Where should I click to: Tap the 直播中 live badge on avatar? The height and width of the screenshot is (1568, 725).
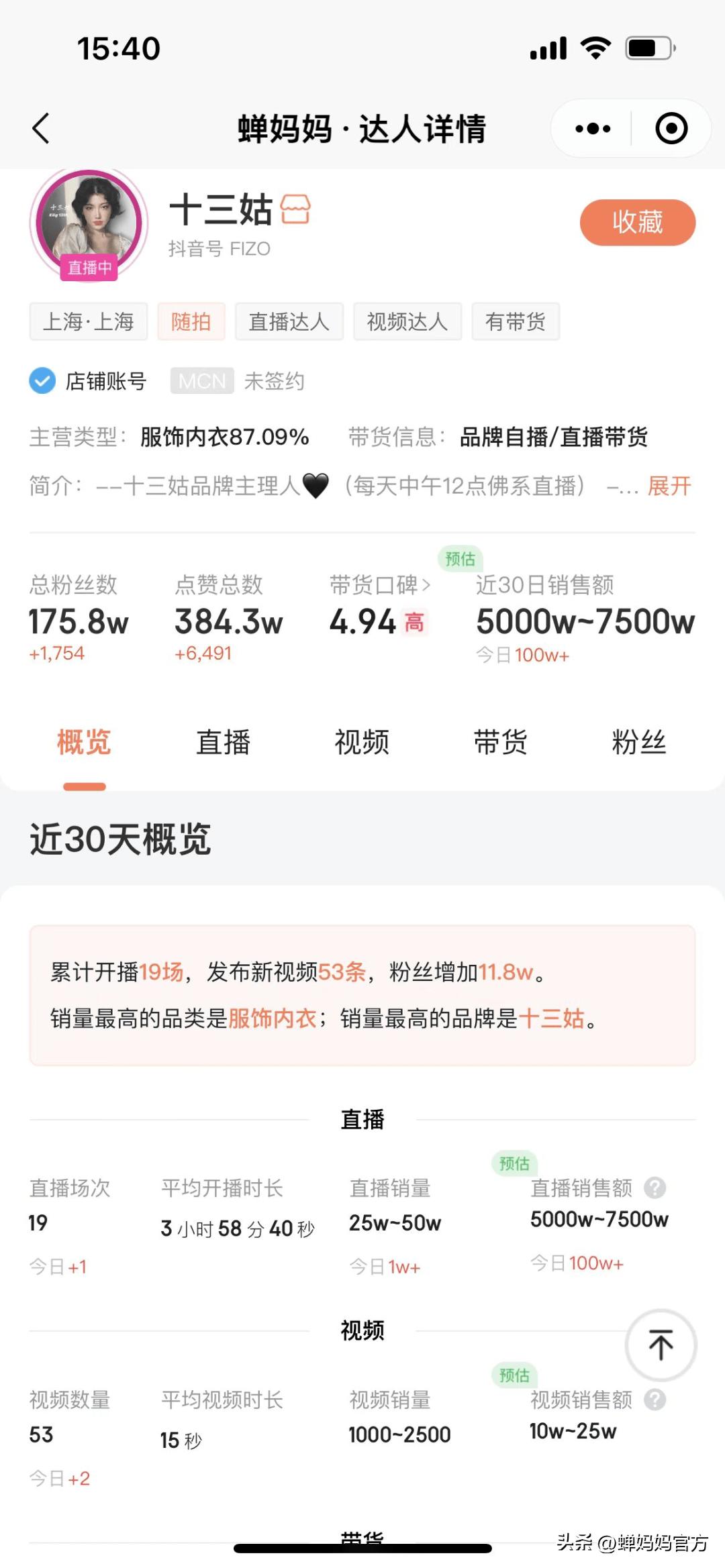tap(88, 267)
